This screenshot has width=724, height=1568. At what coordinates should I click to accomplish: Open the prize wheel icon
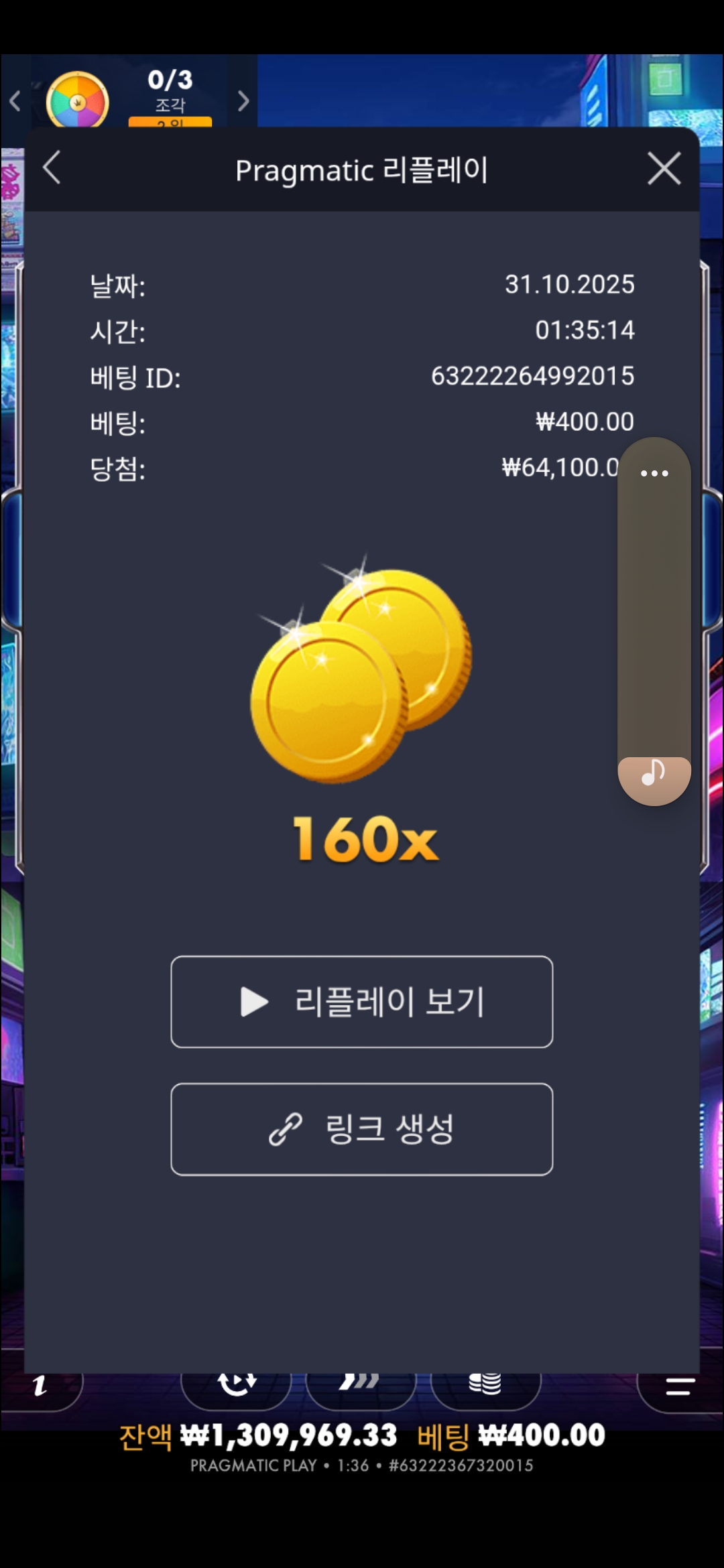click(78, 101)
